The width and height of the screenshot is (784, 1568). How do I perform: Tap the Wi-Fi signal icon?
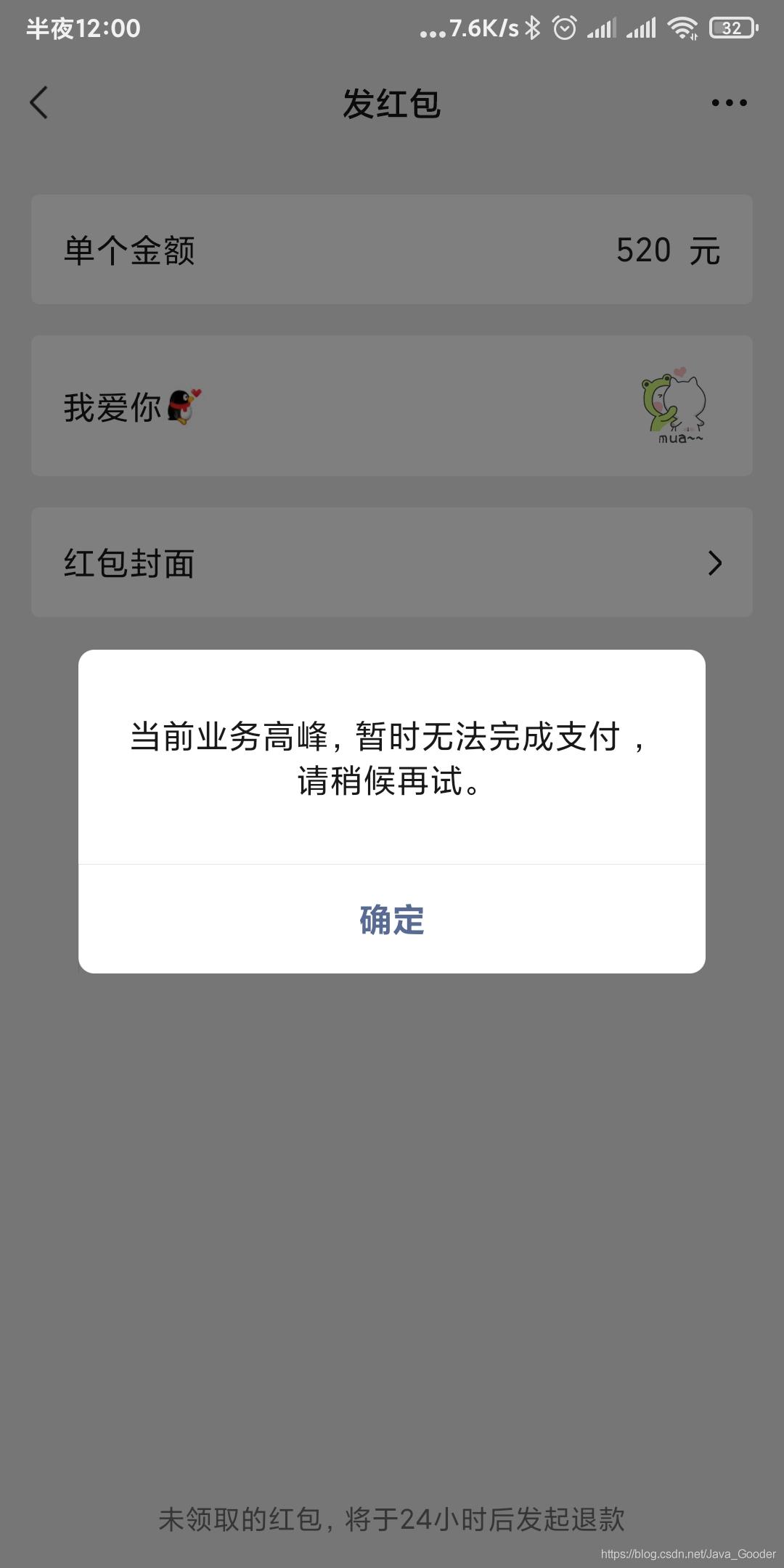click(x=682, y=28)
